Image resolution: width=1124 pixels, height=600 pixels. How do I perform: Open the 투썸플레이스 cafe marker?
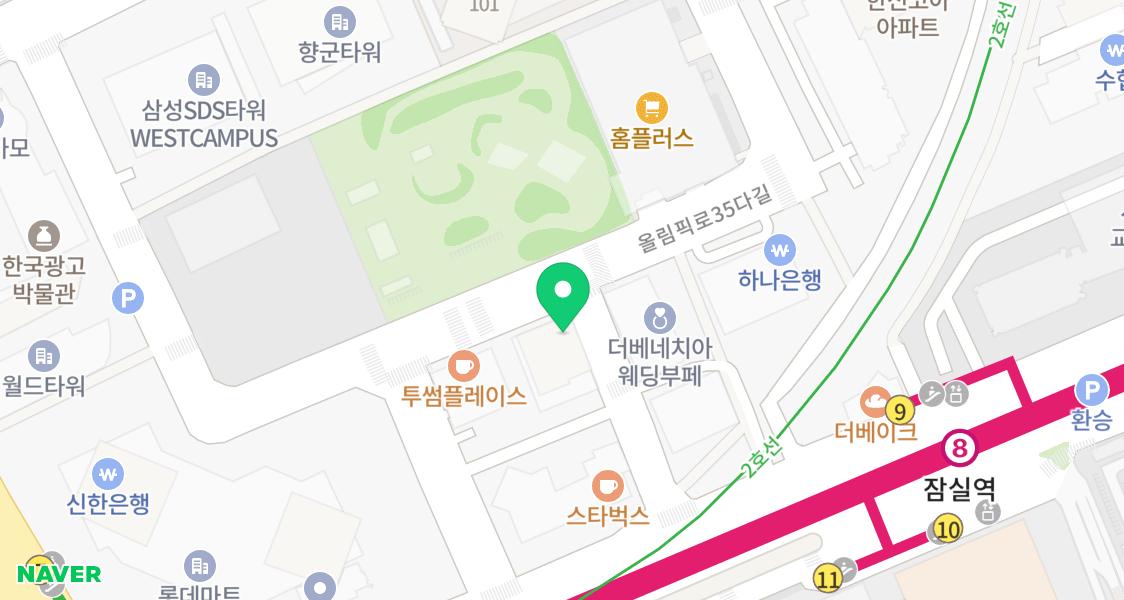pos(463,365)
